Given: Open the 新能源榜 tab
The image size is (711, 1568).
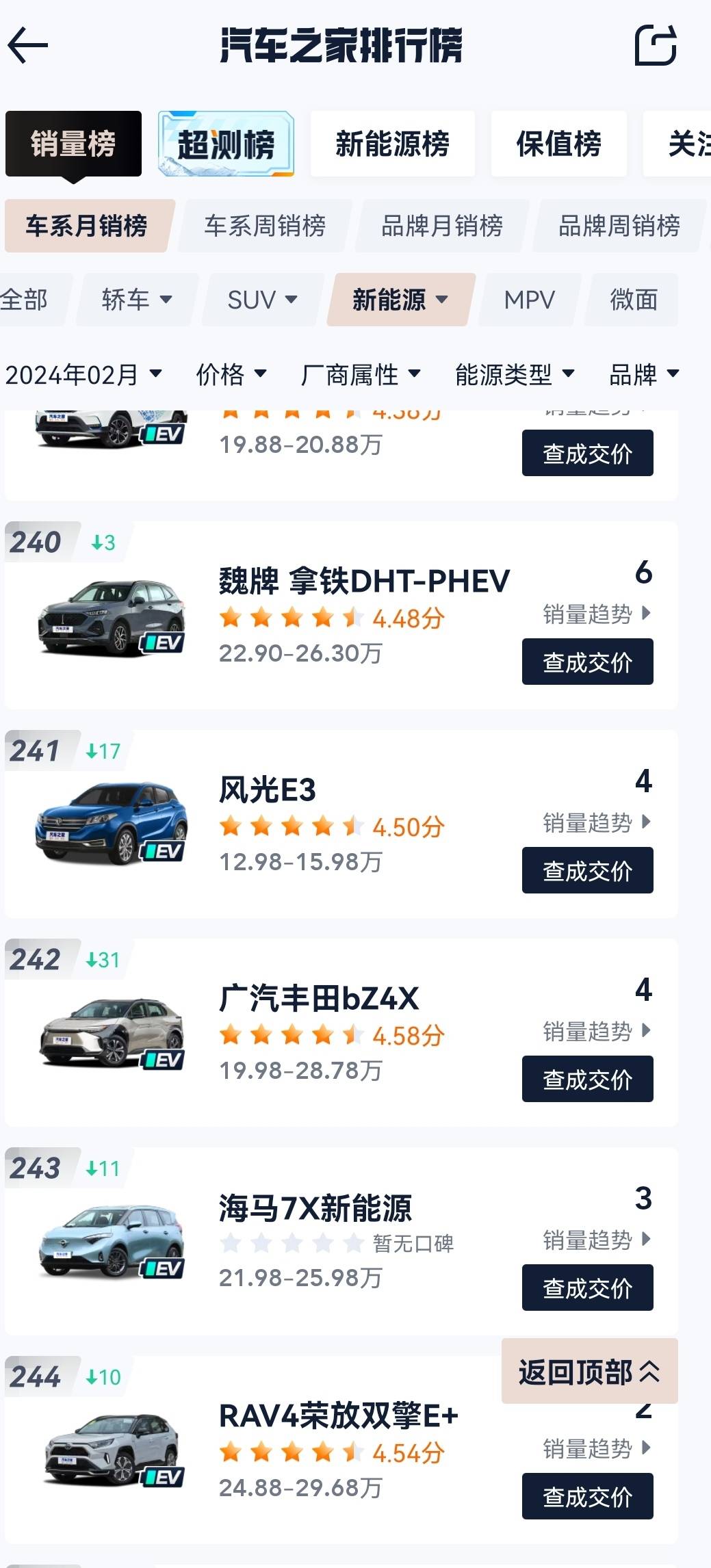Looking at the screenshot, I should pyautogui.click(x=392, y=144).
